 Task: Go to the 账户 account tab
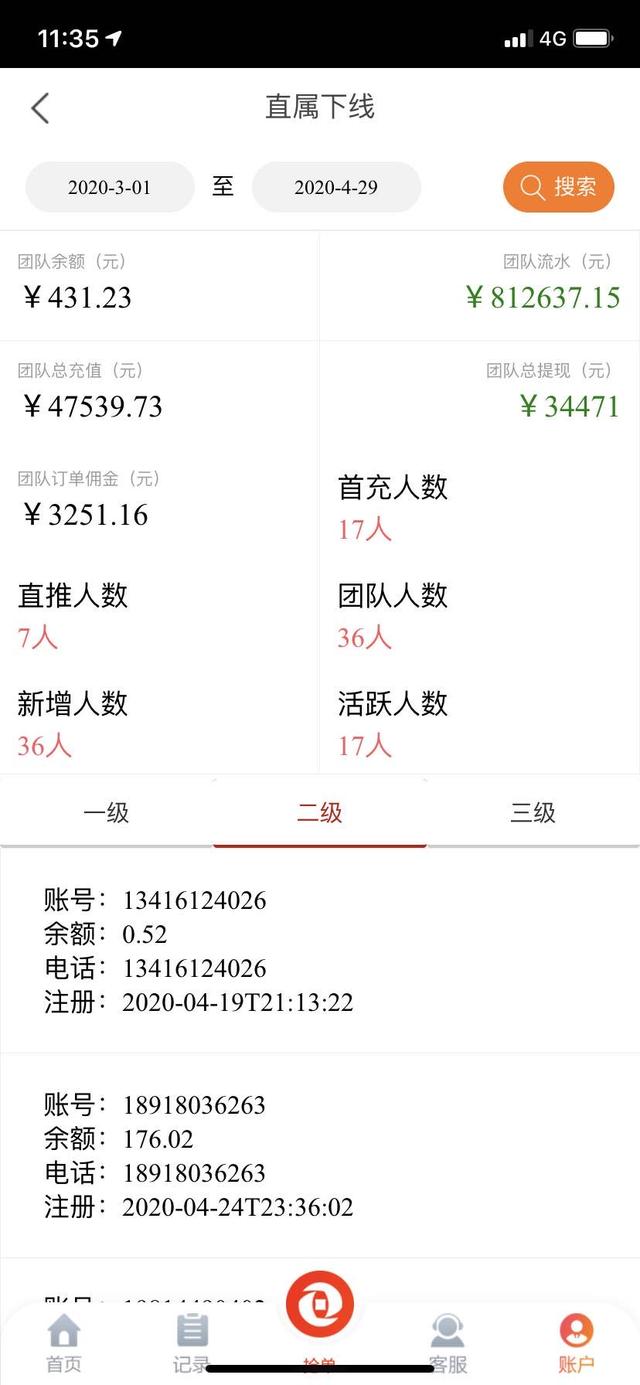click(576, 1343)
